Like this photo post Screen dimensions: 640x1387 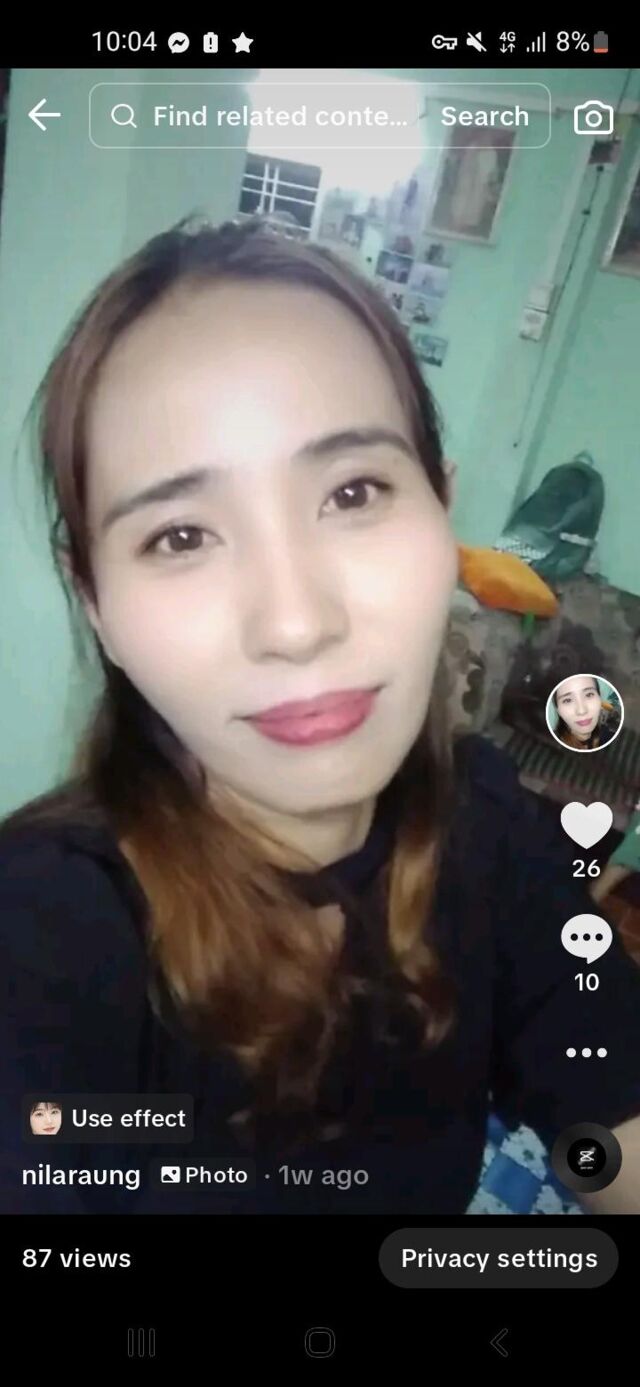click(x=586, y=826)
